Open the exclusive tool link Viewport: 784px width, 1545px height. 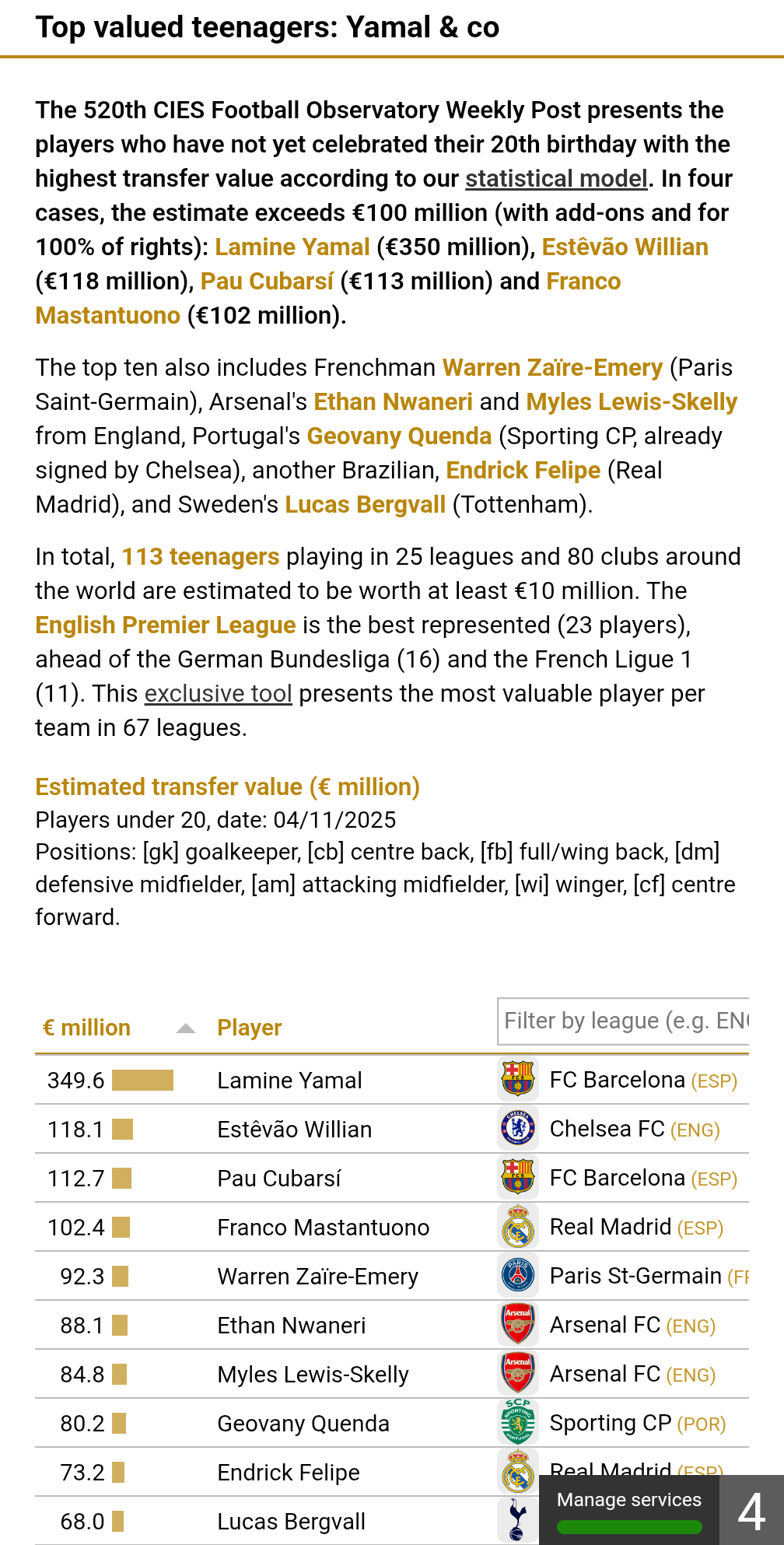218,693
